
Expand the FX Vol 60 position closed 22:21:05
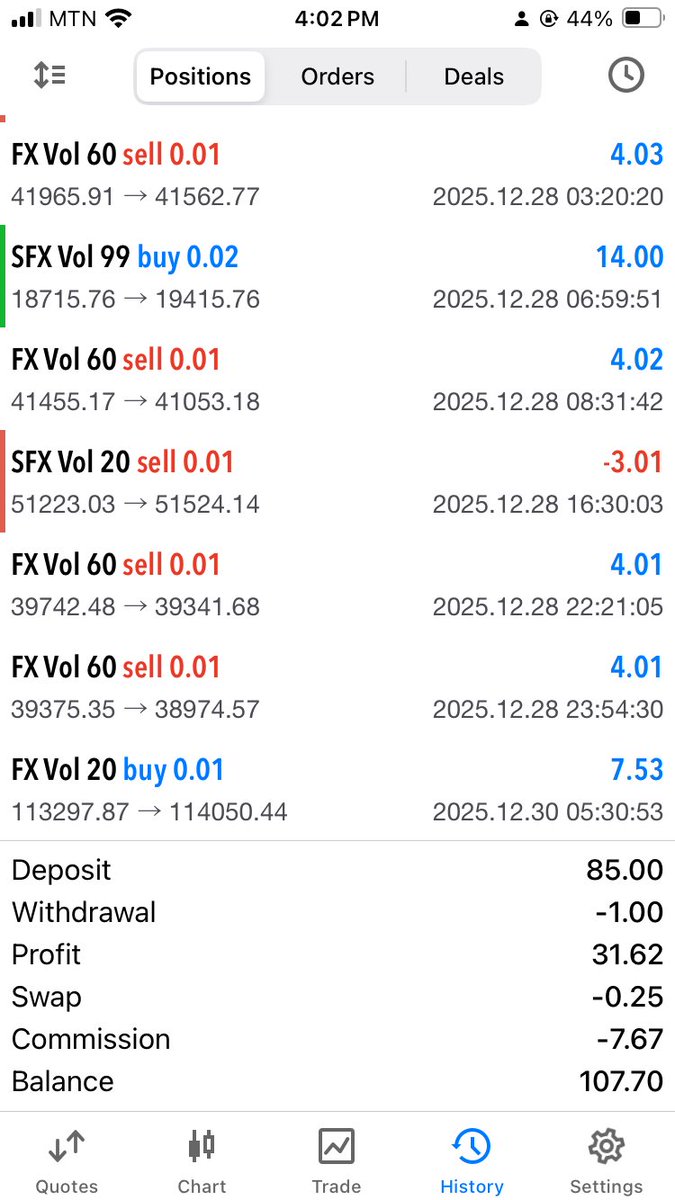[x=337, y=584]
